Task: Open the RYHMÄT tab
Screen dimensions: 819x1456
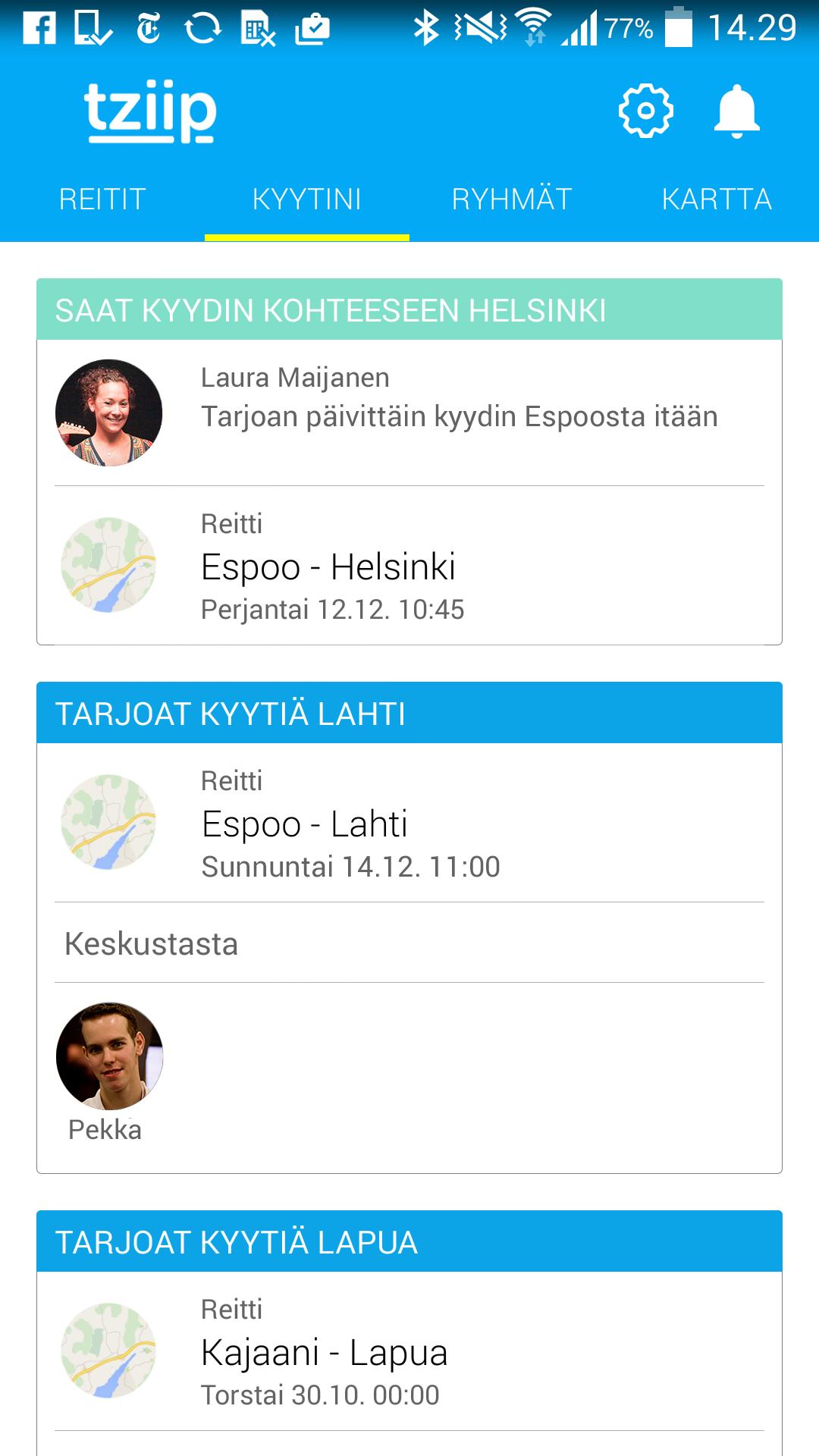Action: pos(512,199)
